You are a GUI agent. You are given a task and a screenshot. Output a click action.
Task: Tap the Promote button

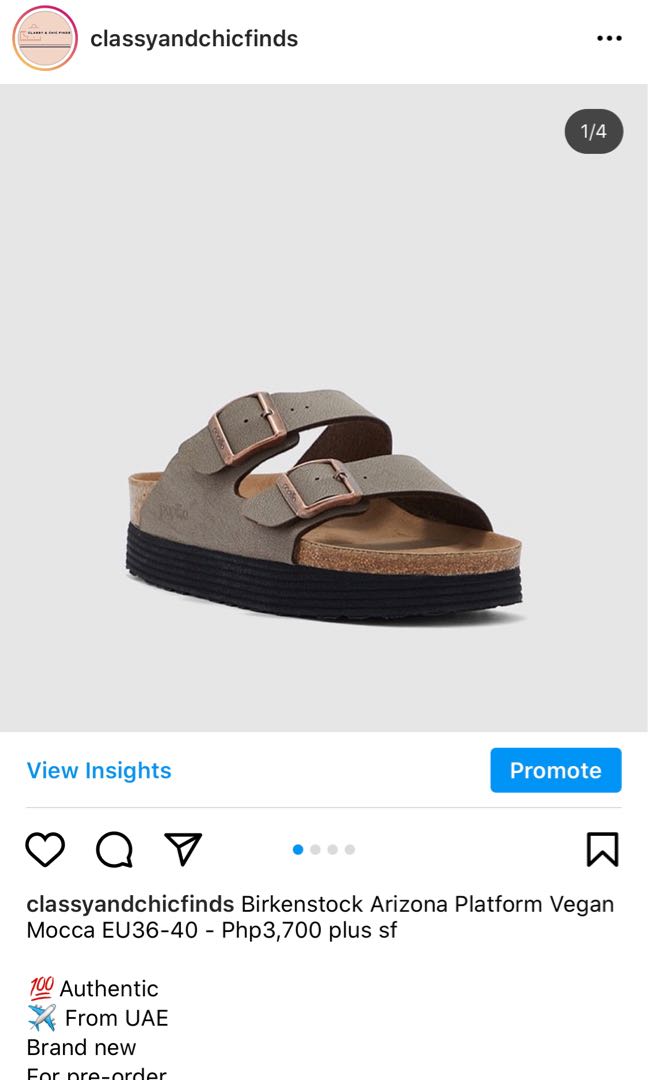pos(555,770)
